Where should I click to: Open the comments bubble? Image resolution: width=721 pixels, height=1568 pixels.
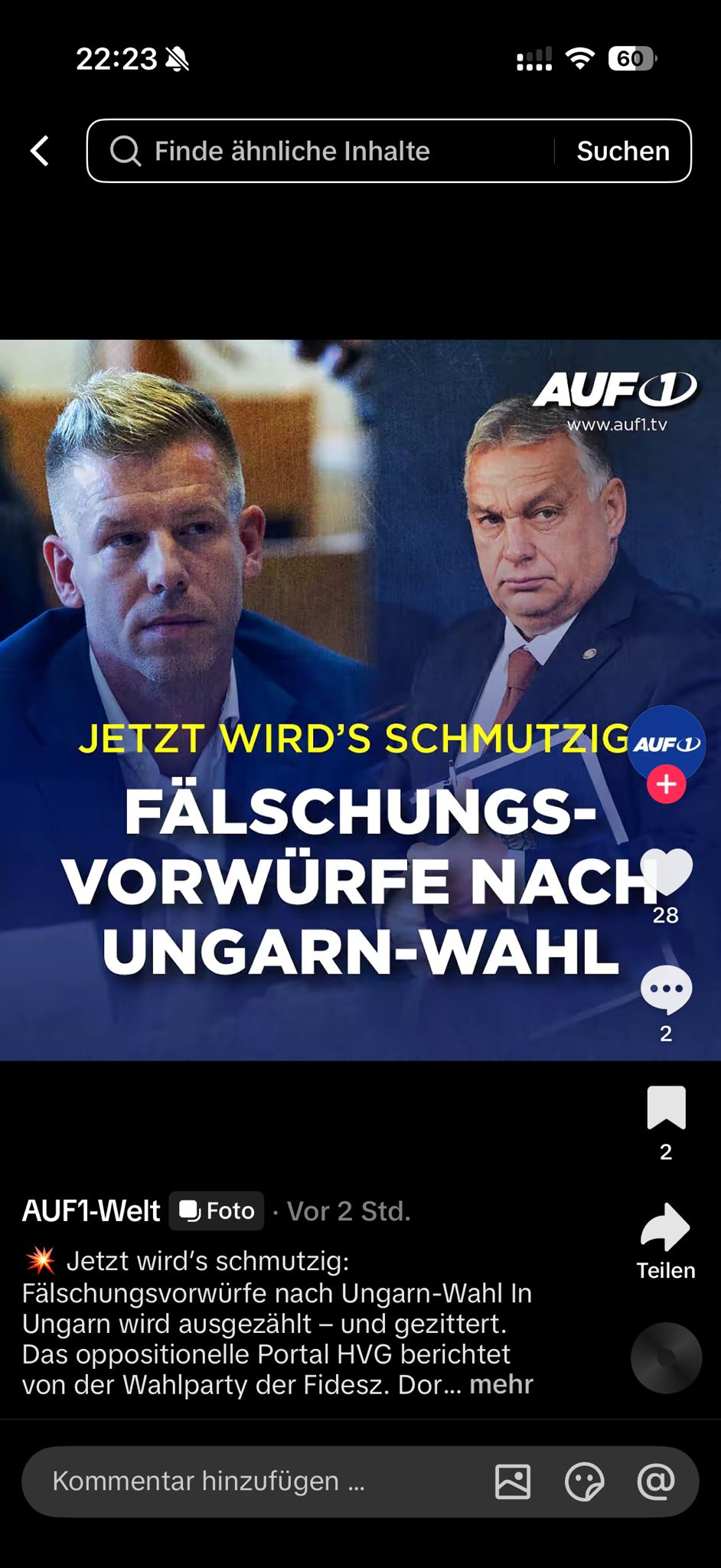[666, 990]
